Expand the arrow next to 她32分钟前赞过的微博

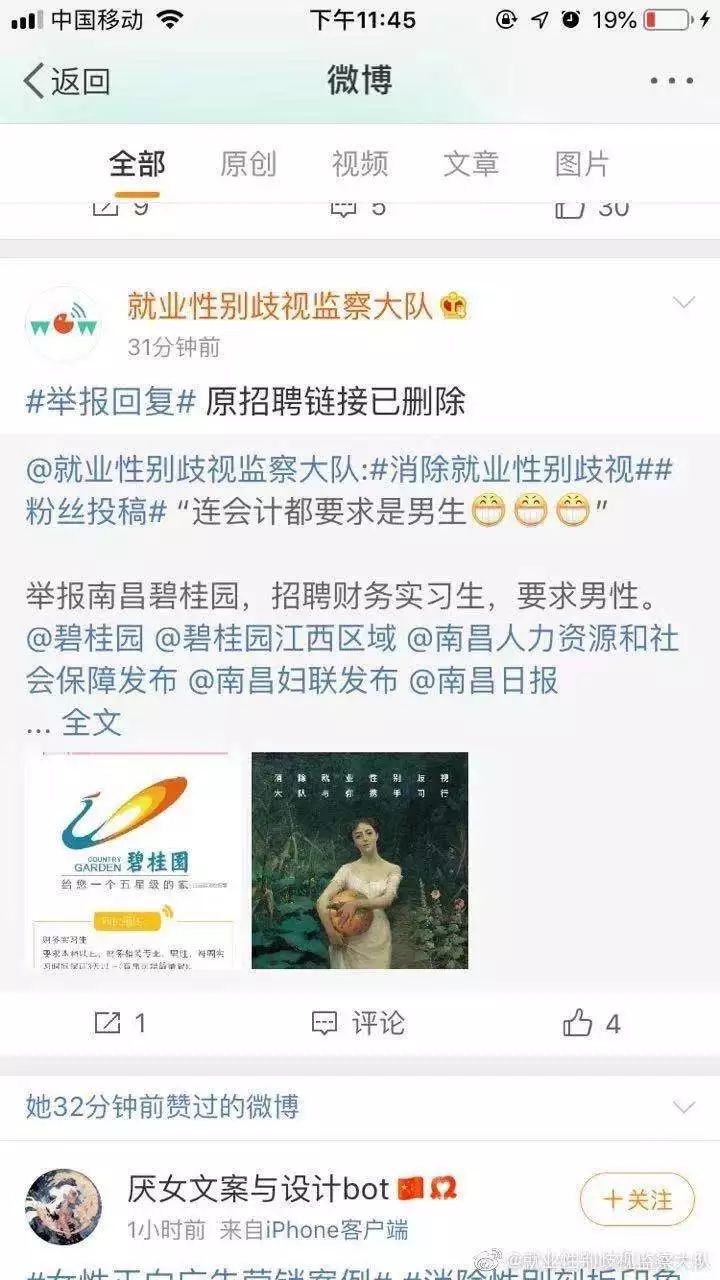coord(684,1107)
